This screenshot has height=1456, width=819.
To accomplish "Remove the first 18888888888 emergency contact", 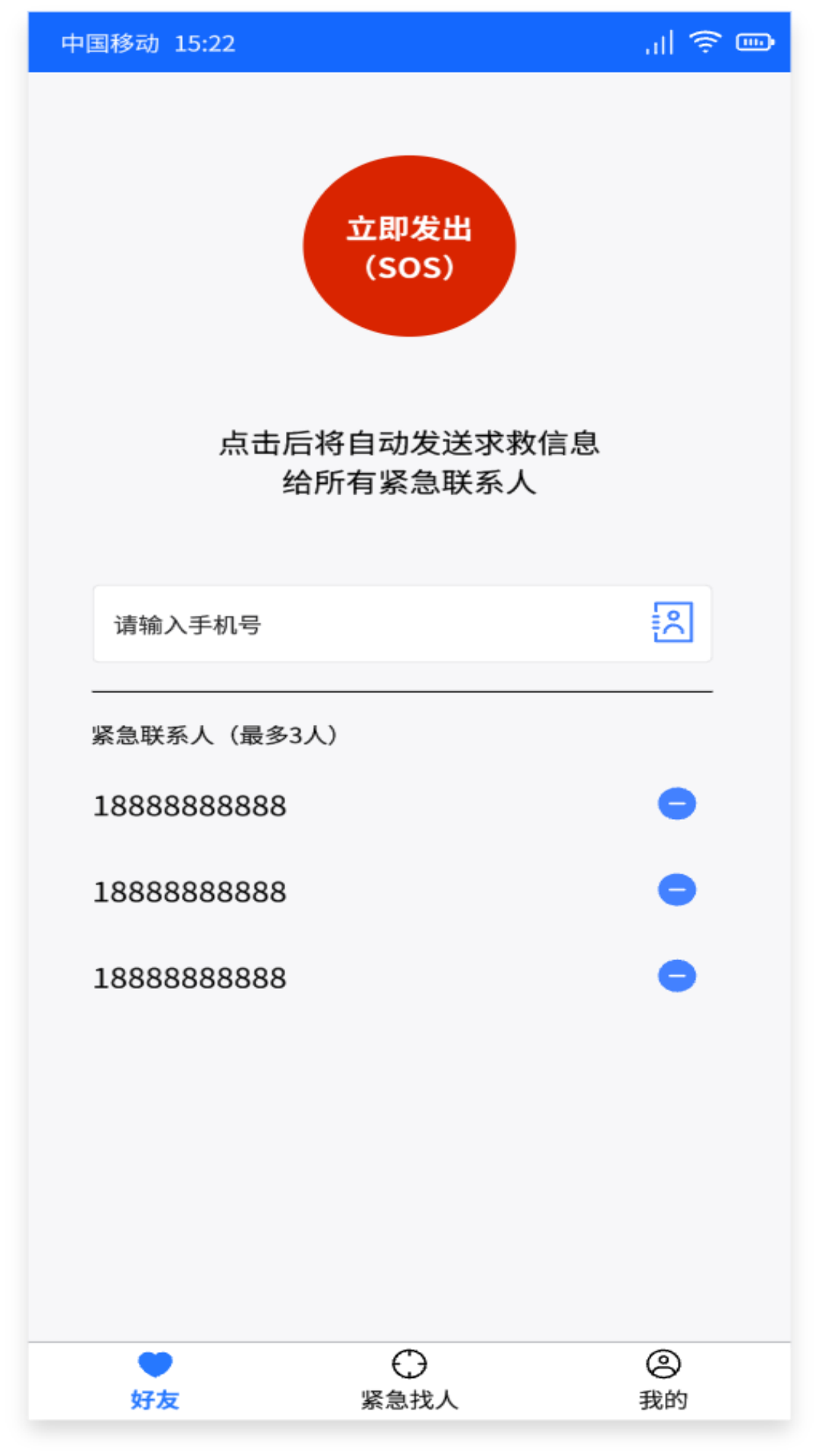I will (x=676, y=802).
